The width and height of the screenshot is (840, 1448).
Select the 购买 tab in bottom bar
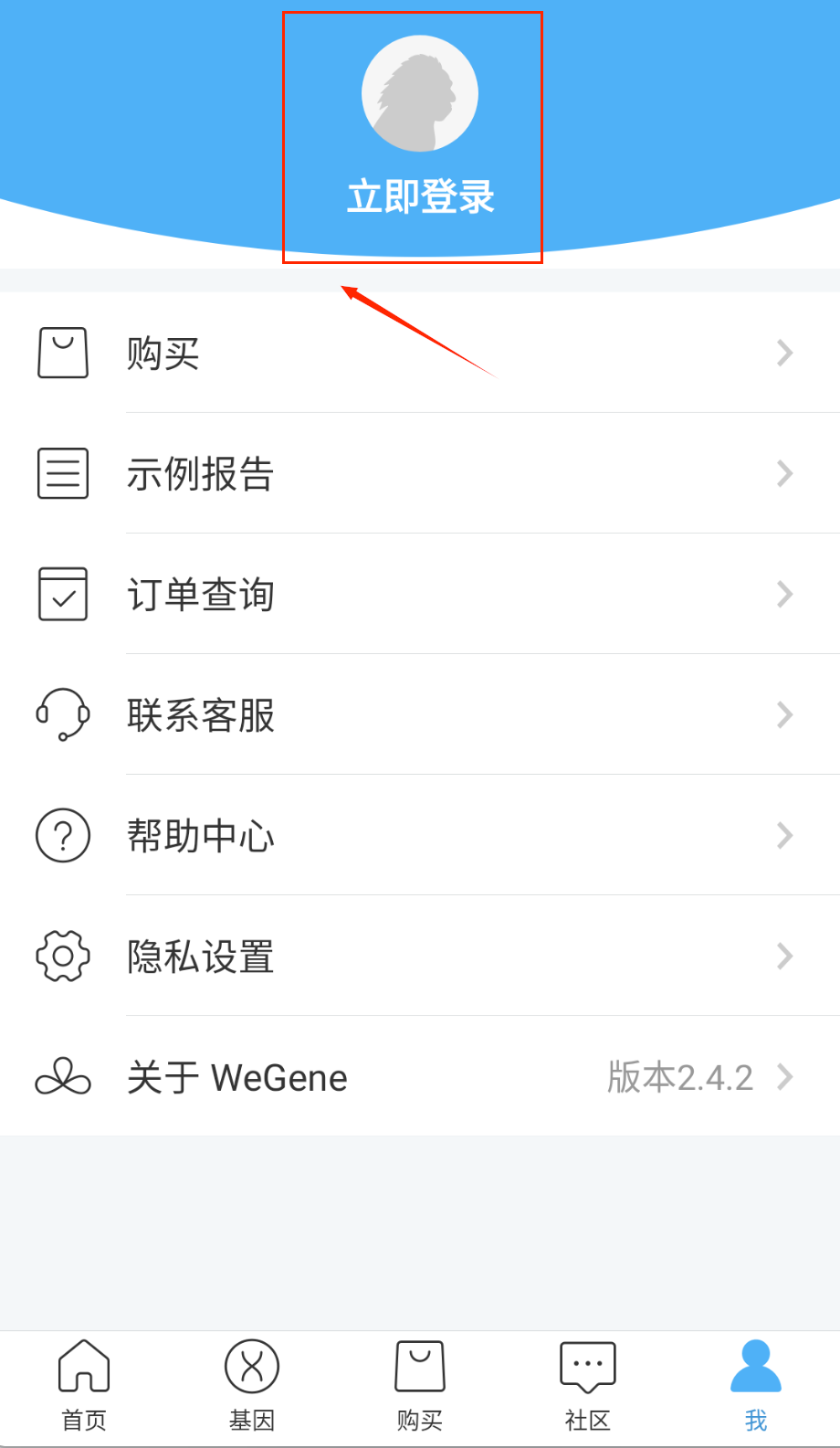[420, 1386]
